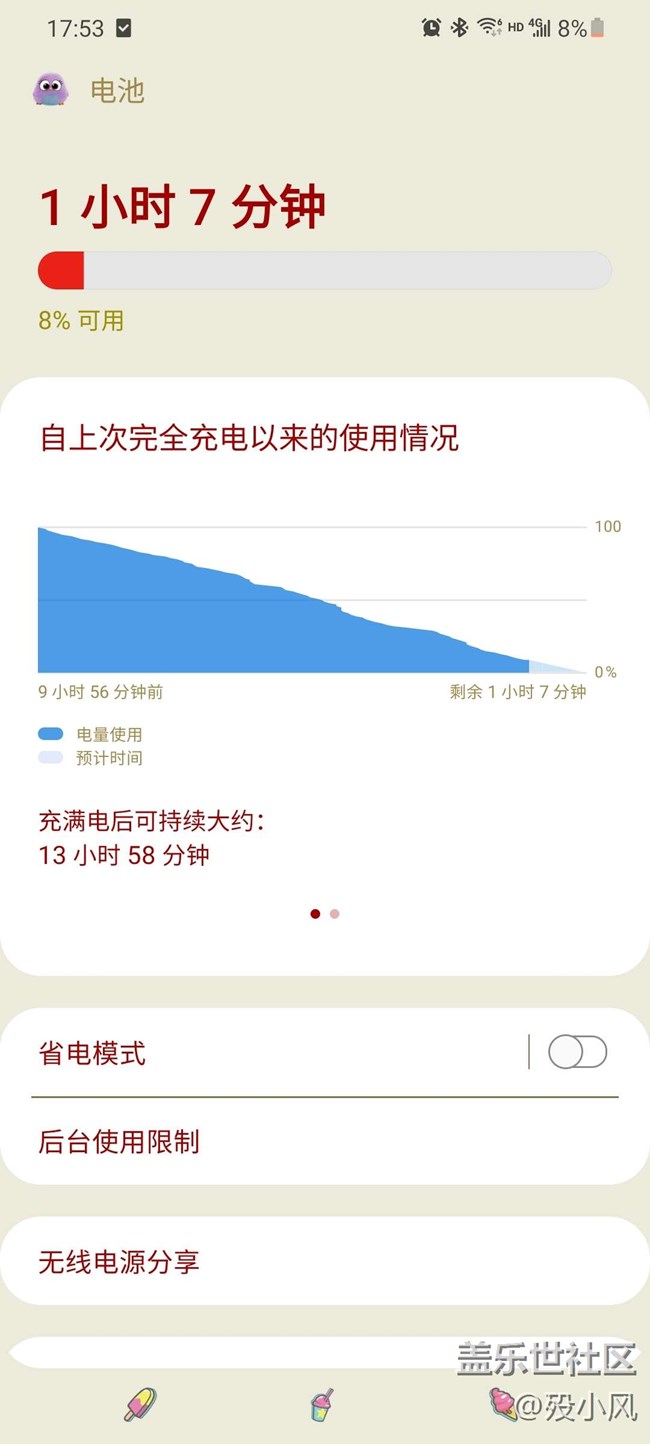The height and width of the screenshot is (1444, 650).
Task: Toggle the 省电模式 switch on
Action: pyautogui.click(x=577, y=1052)
